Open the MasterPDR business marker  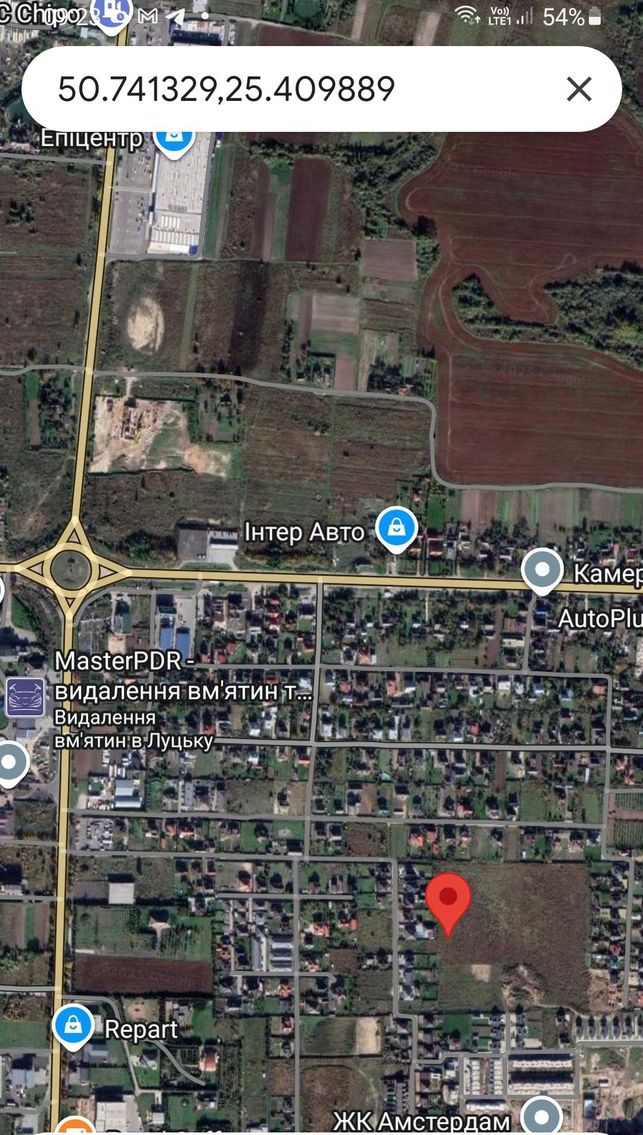point(25,697)
